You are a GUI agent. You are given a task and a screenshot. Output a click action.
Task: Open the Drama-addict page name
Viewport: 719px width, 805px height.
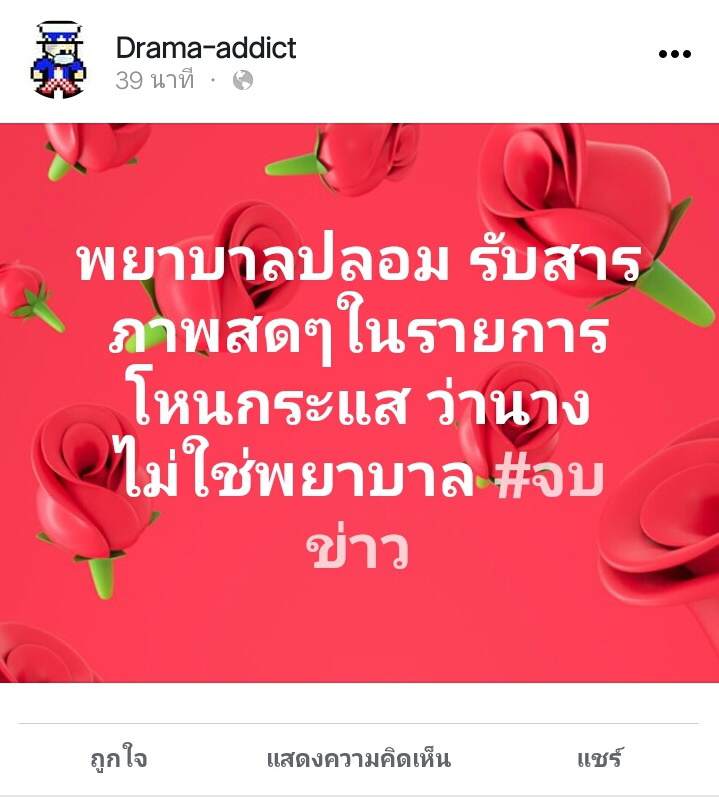(205, 47)
